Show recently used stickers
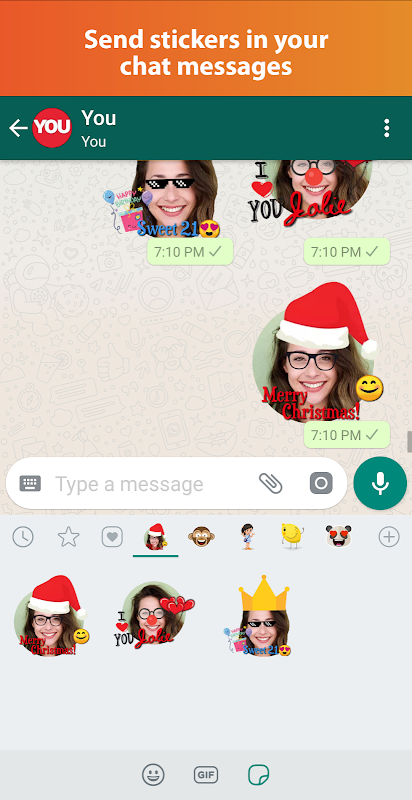The height and width of the screenshot is (800, 412). click(23, 537)
